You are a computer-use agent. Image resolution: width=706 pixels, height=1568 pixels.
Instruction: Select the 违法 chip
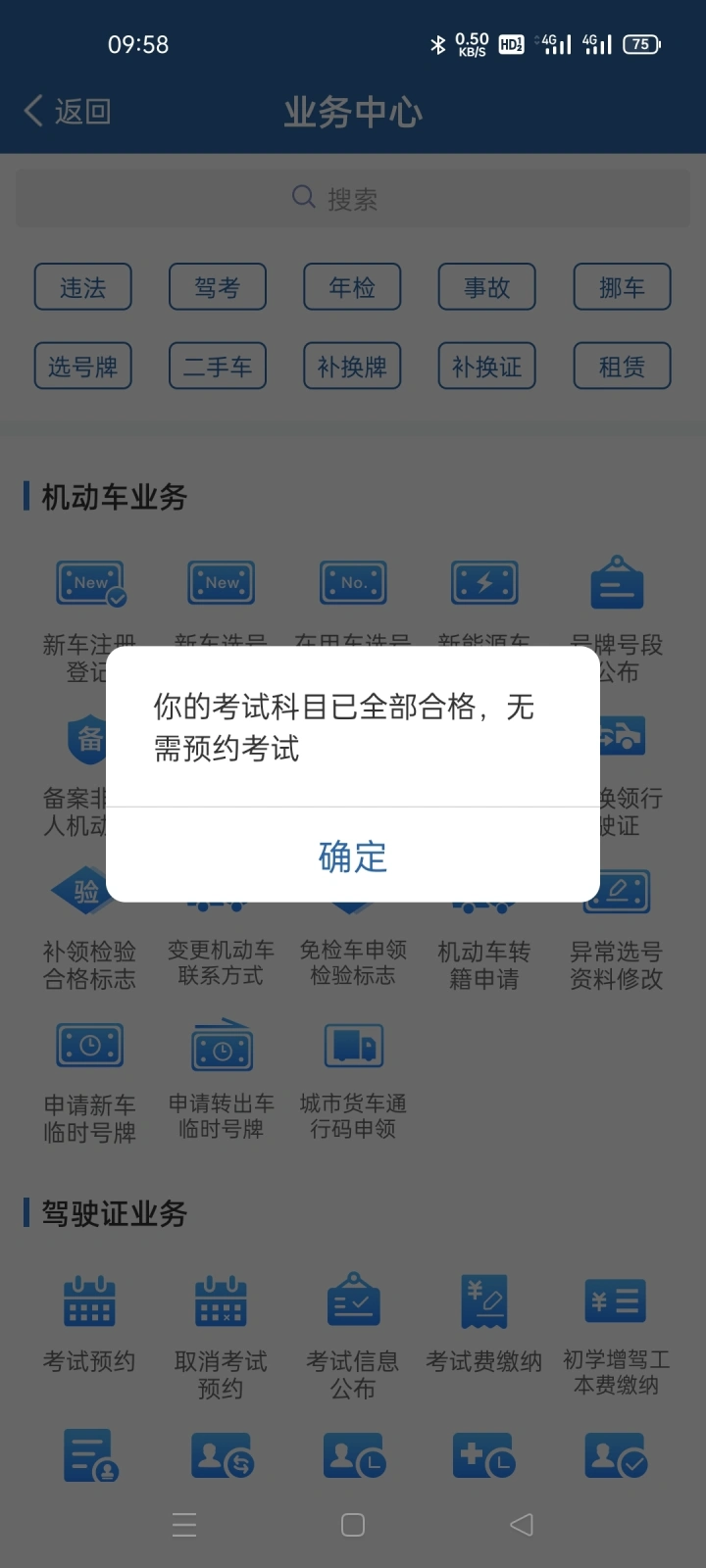[x=83, y=287]
